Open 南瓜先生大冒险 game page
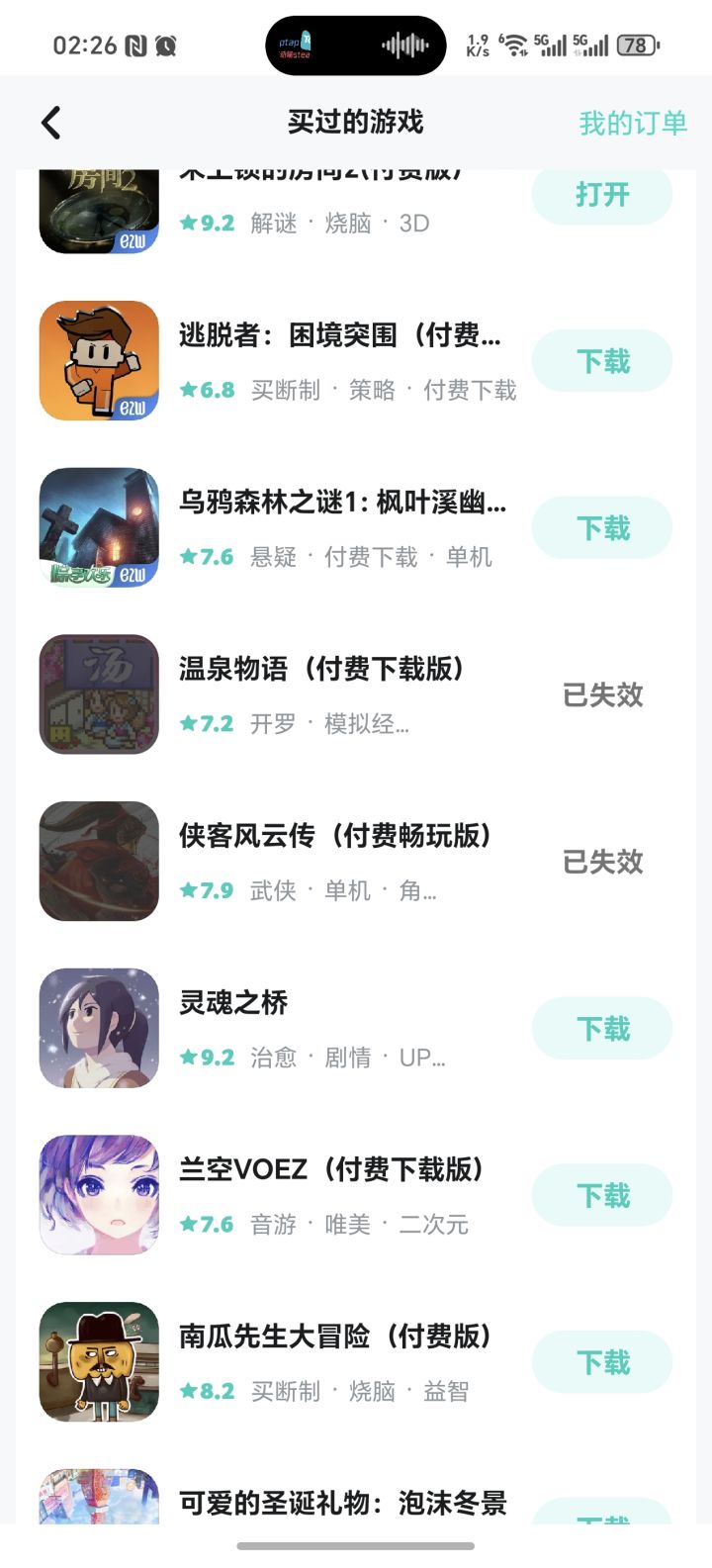Image resolution: width=712 pixels, height=1568 pixels. [x=334, y=1337]
